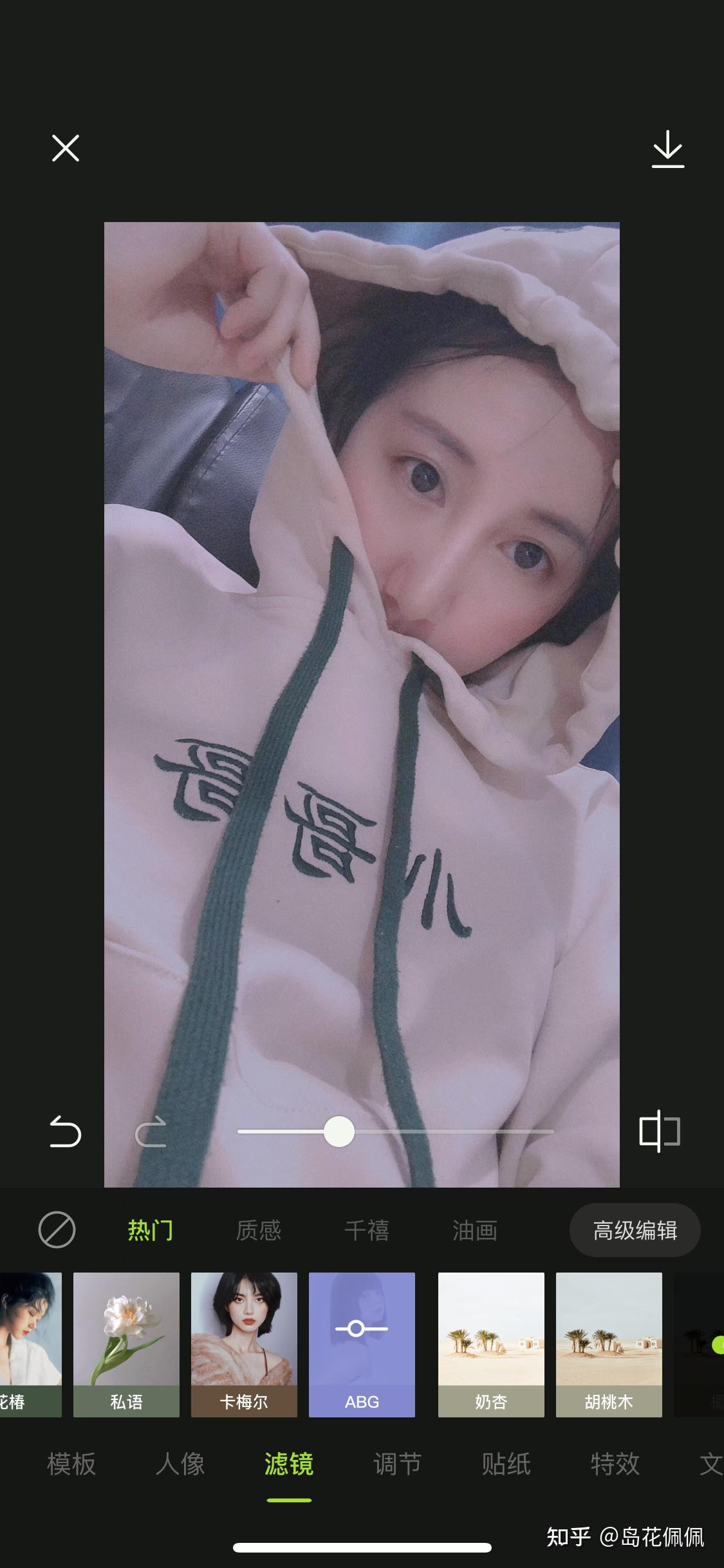Save the edited photo via download icon
724x1568 pixels.
(x=667, y=149)
